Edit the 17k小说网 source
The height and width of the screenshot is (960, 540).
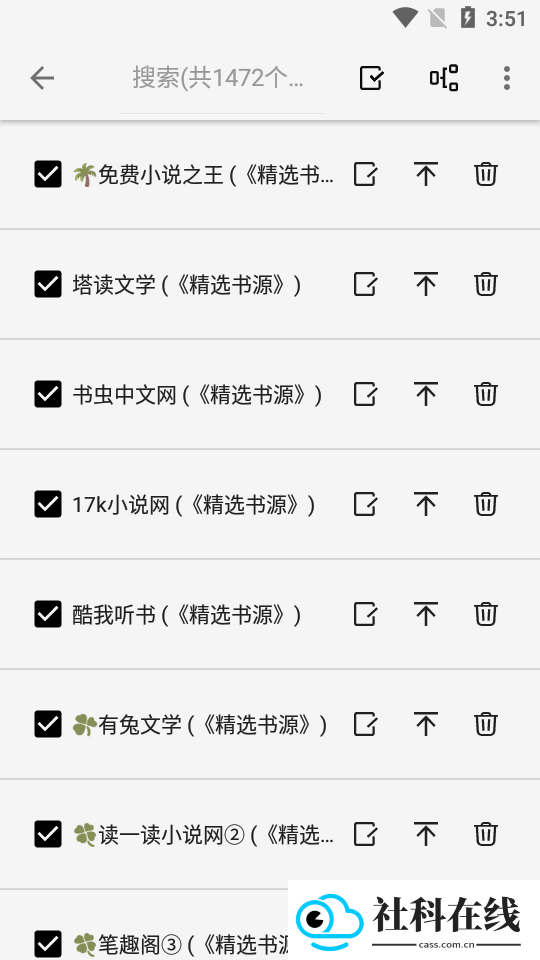coord(366,504)
